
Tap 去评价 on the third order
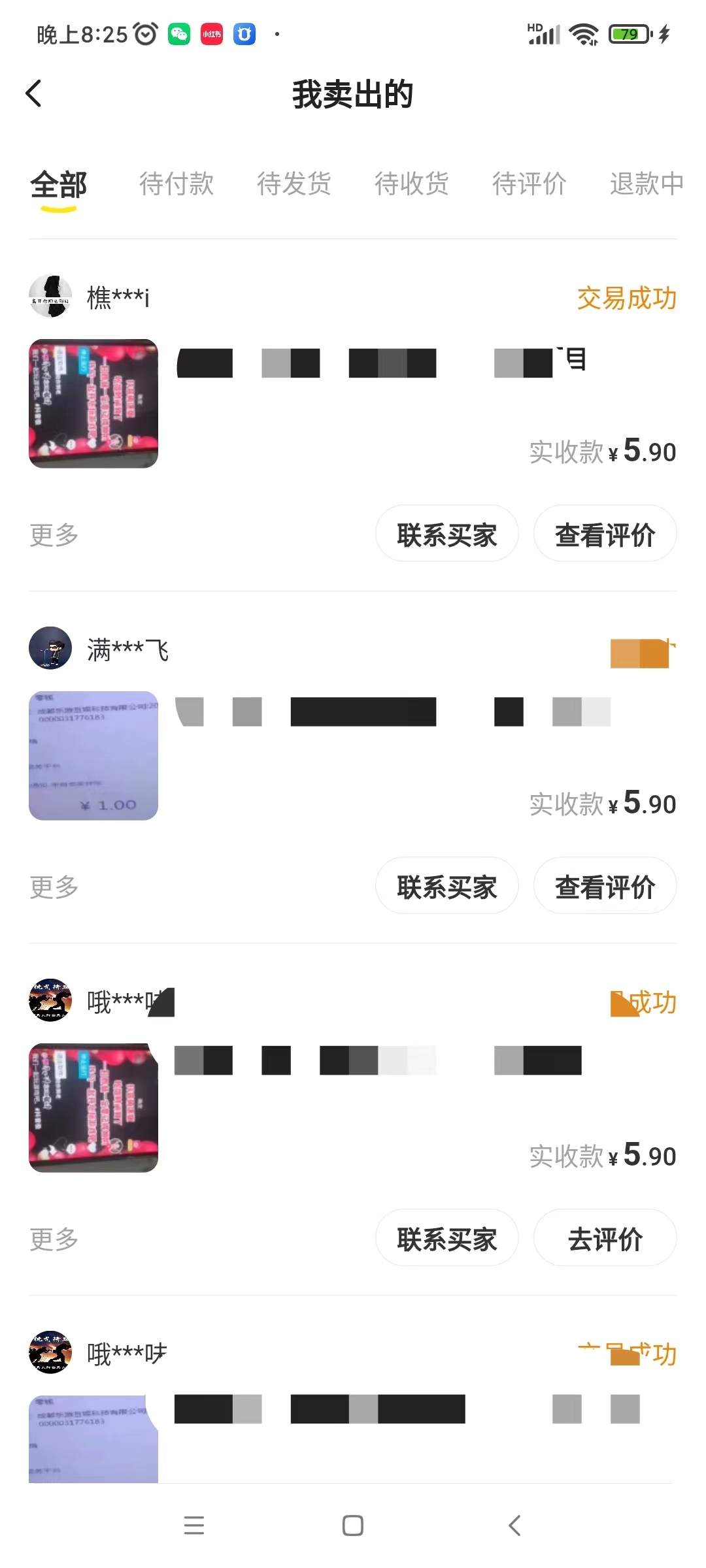click(605, 1238)
